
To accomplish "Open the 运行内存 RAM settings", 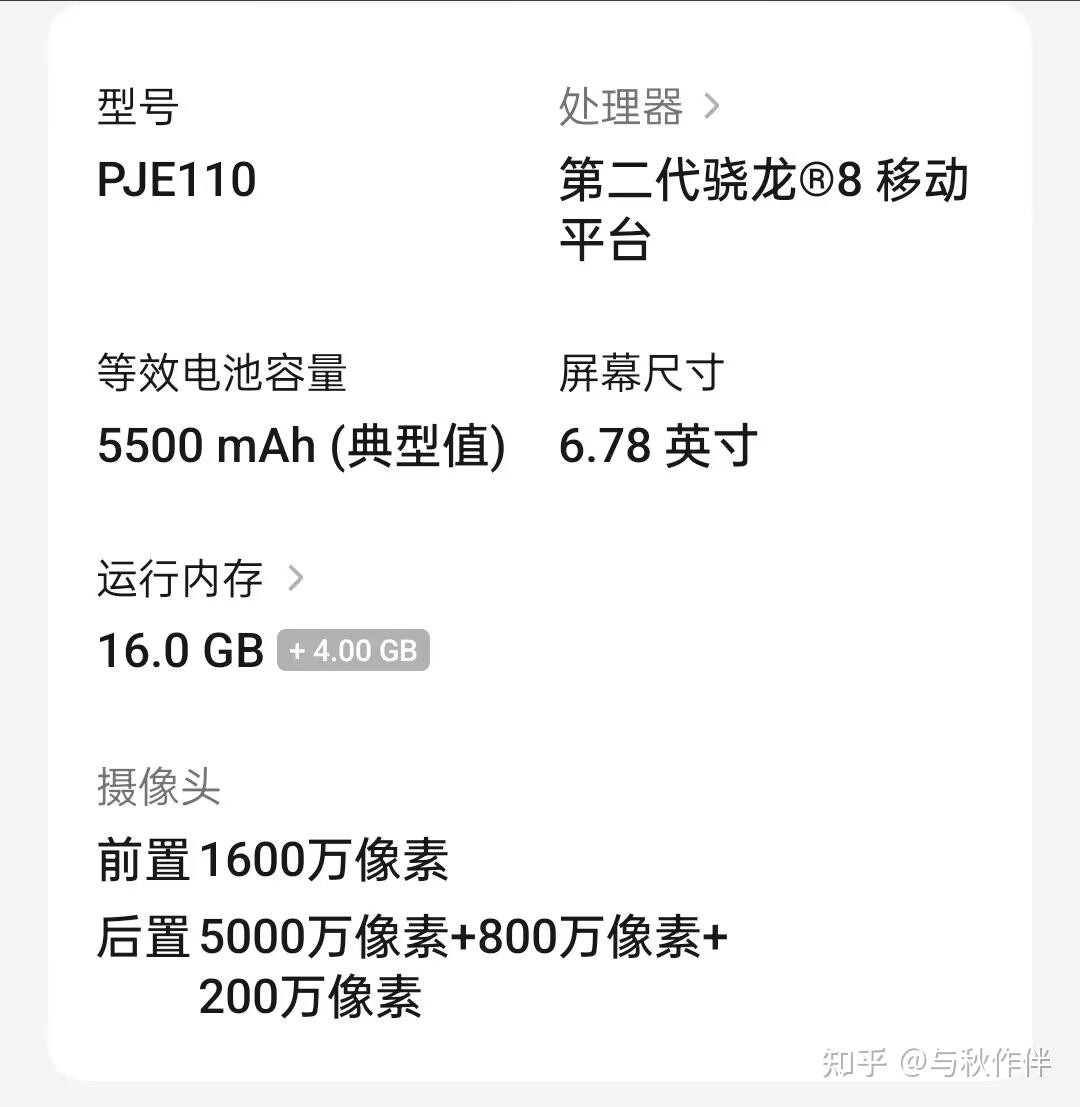I will pos(200,579).
